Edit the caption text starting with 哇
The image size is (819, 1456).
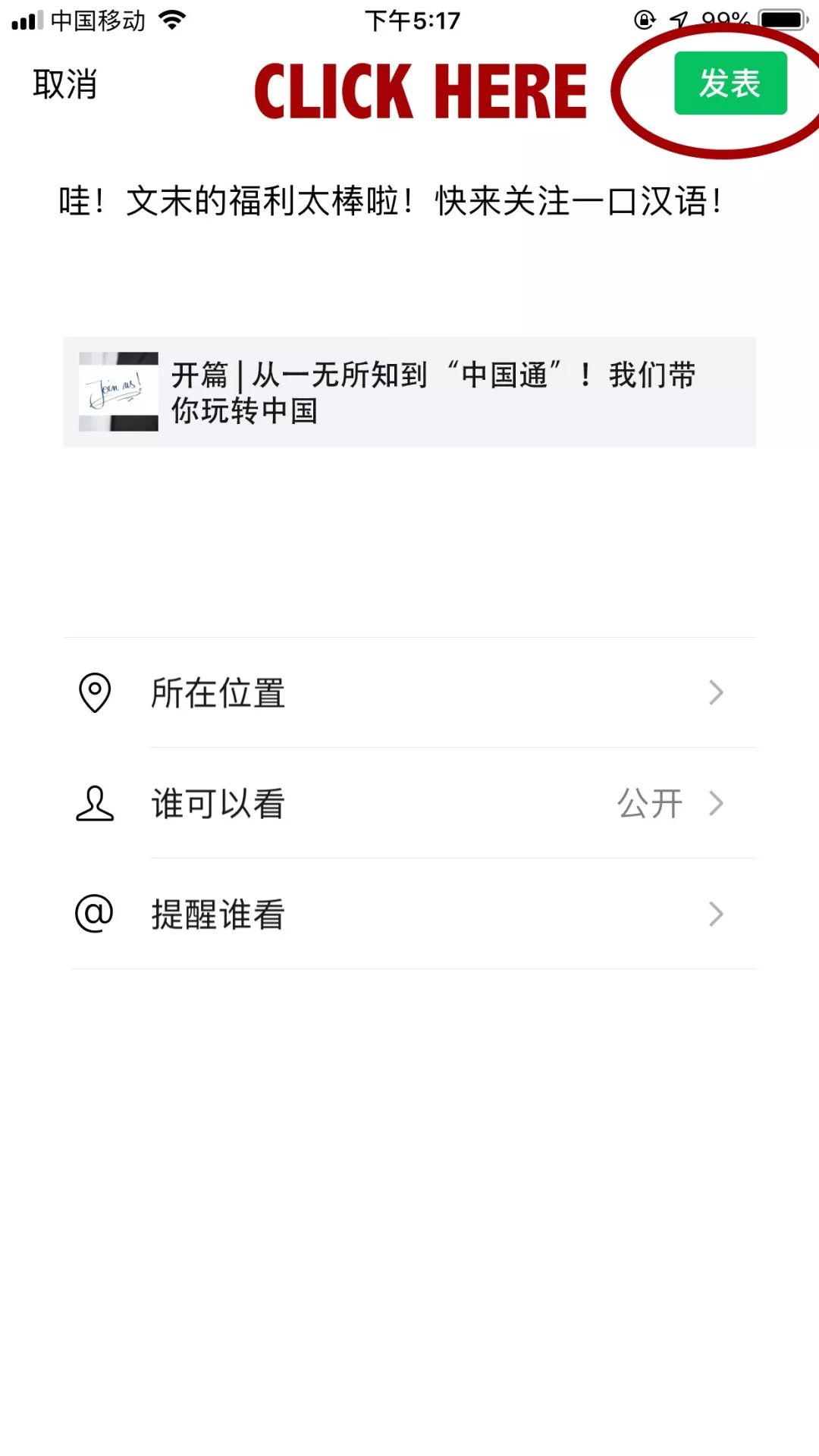click(390, 202)
